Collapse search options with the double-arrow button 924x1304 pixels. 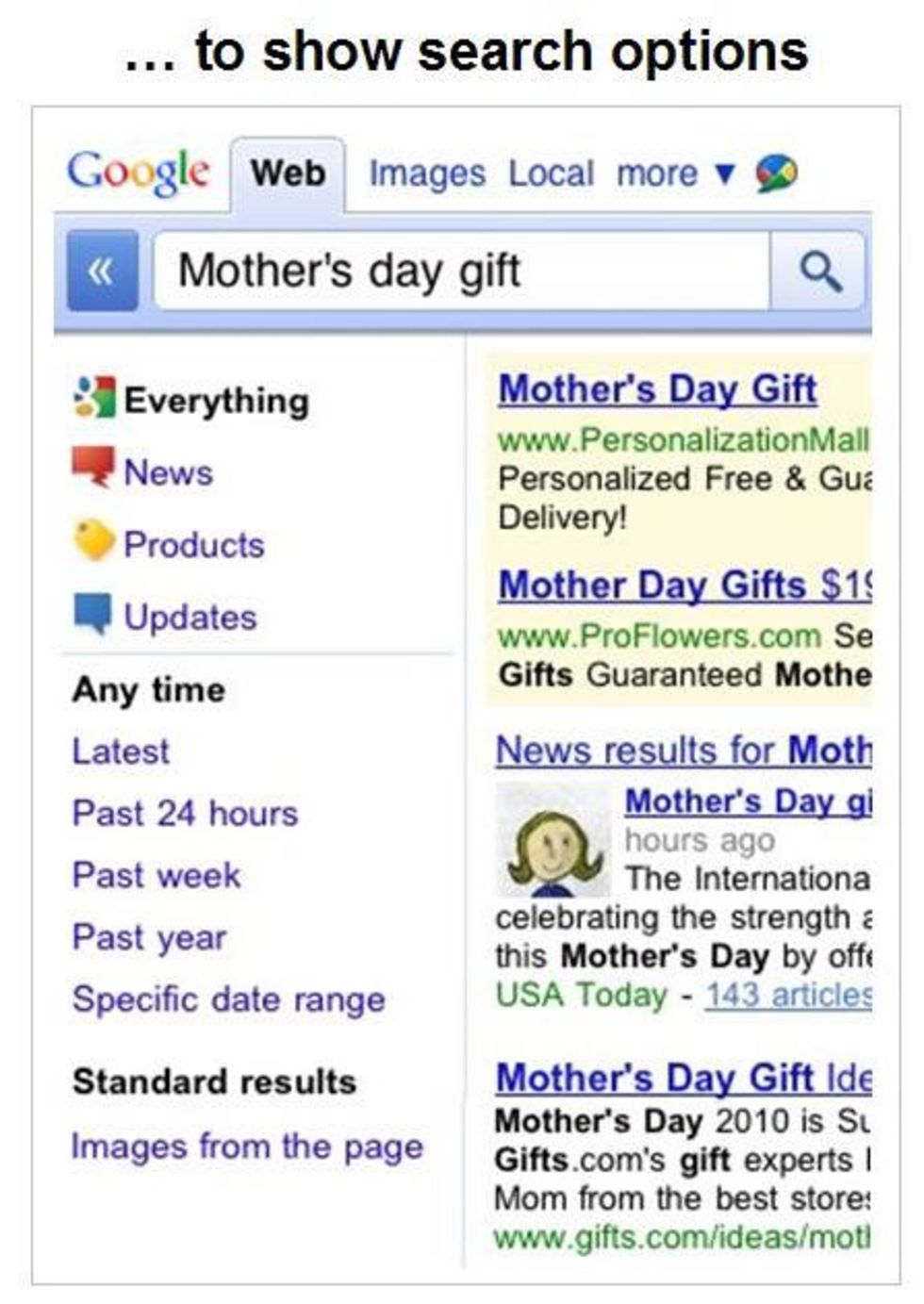point(102,272)
